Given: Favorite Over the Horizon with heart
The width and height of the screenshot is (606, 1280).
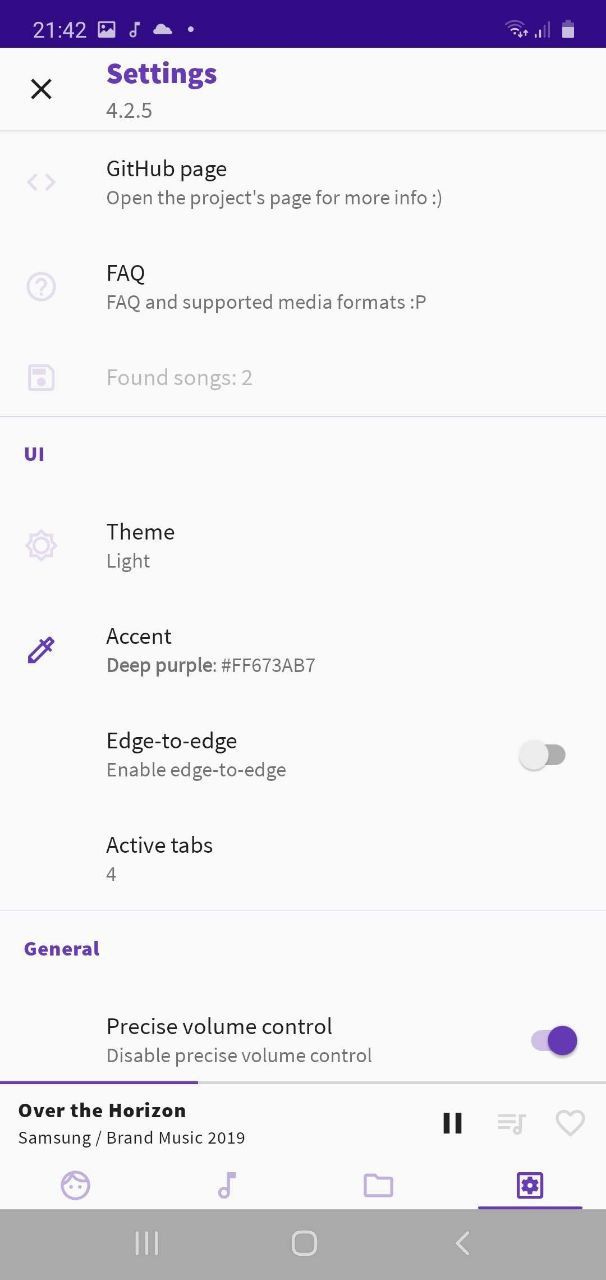Looking at the screenshot, I should point(570,1123).
